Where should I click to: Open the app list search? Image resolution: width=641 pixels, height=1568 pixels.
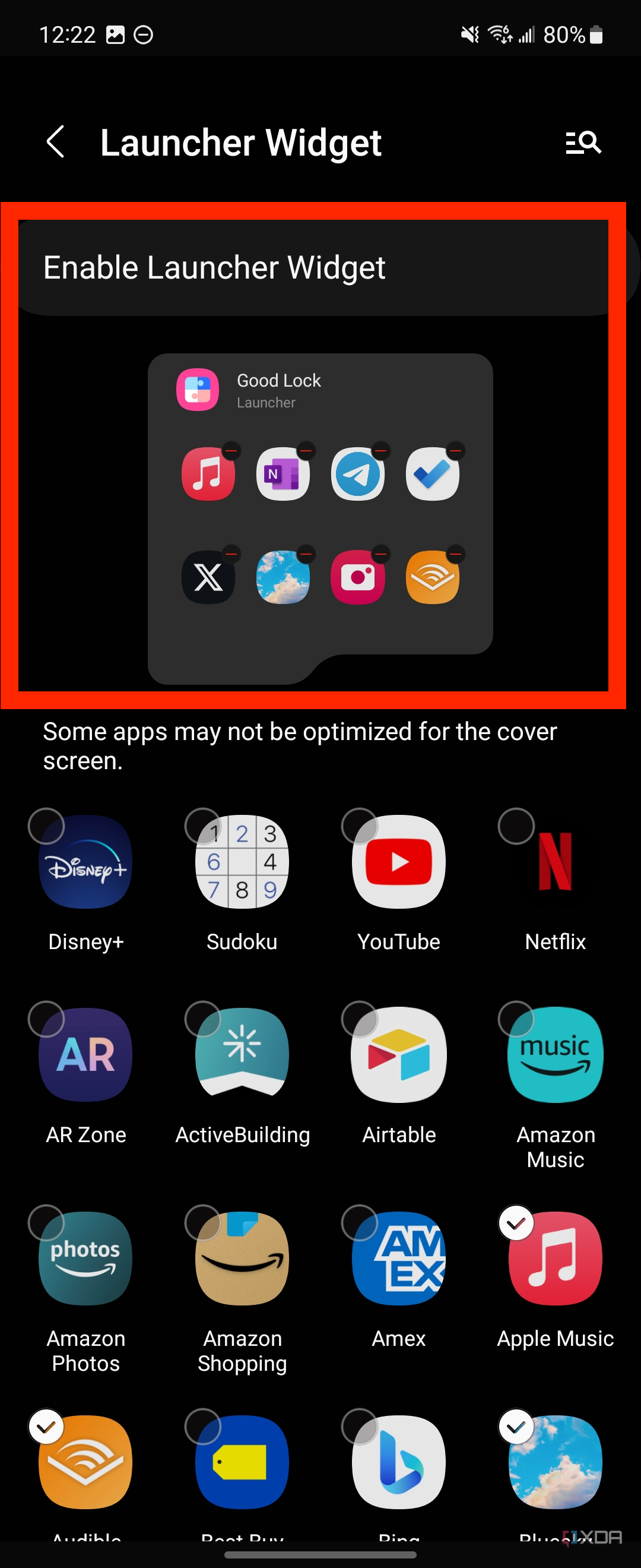pos(583,143)
